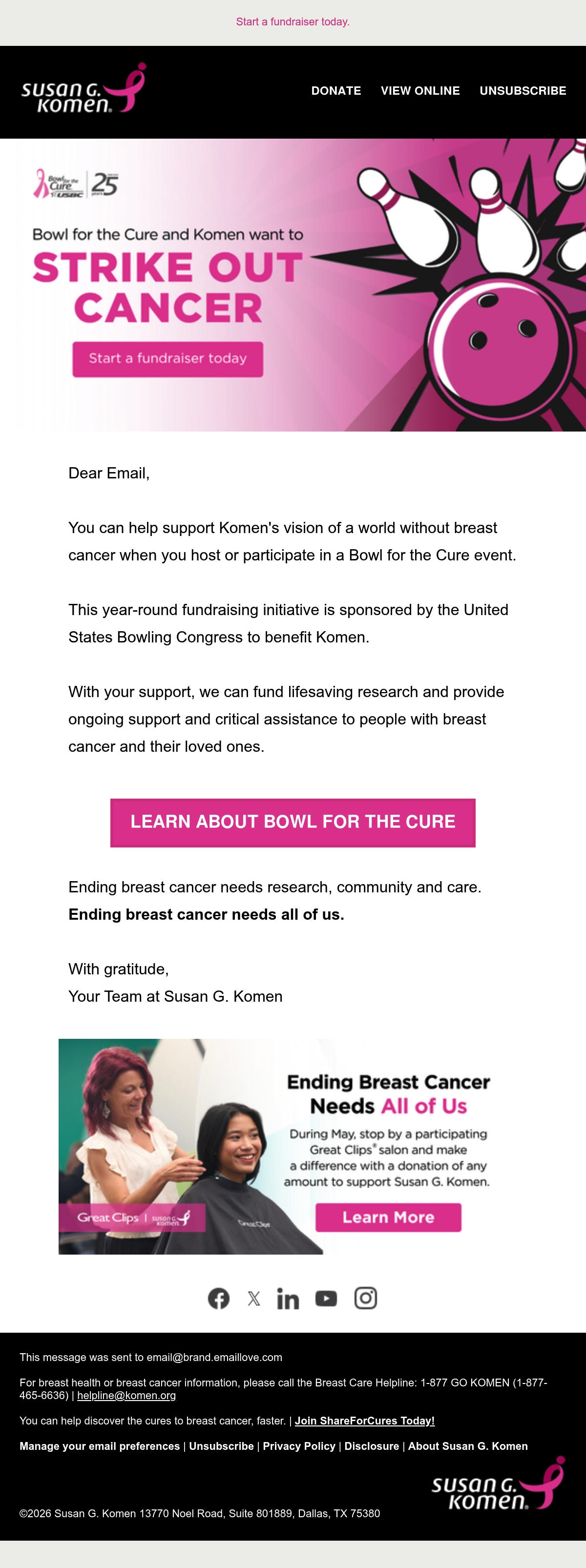Viewport: 586px width, 1568px height.
Task: Open the top 'Start a fundraiser today.' link
Action: [x=293, y=22]
